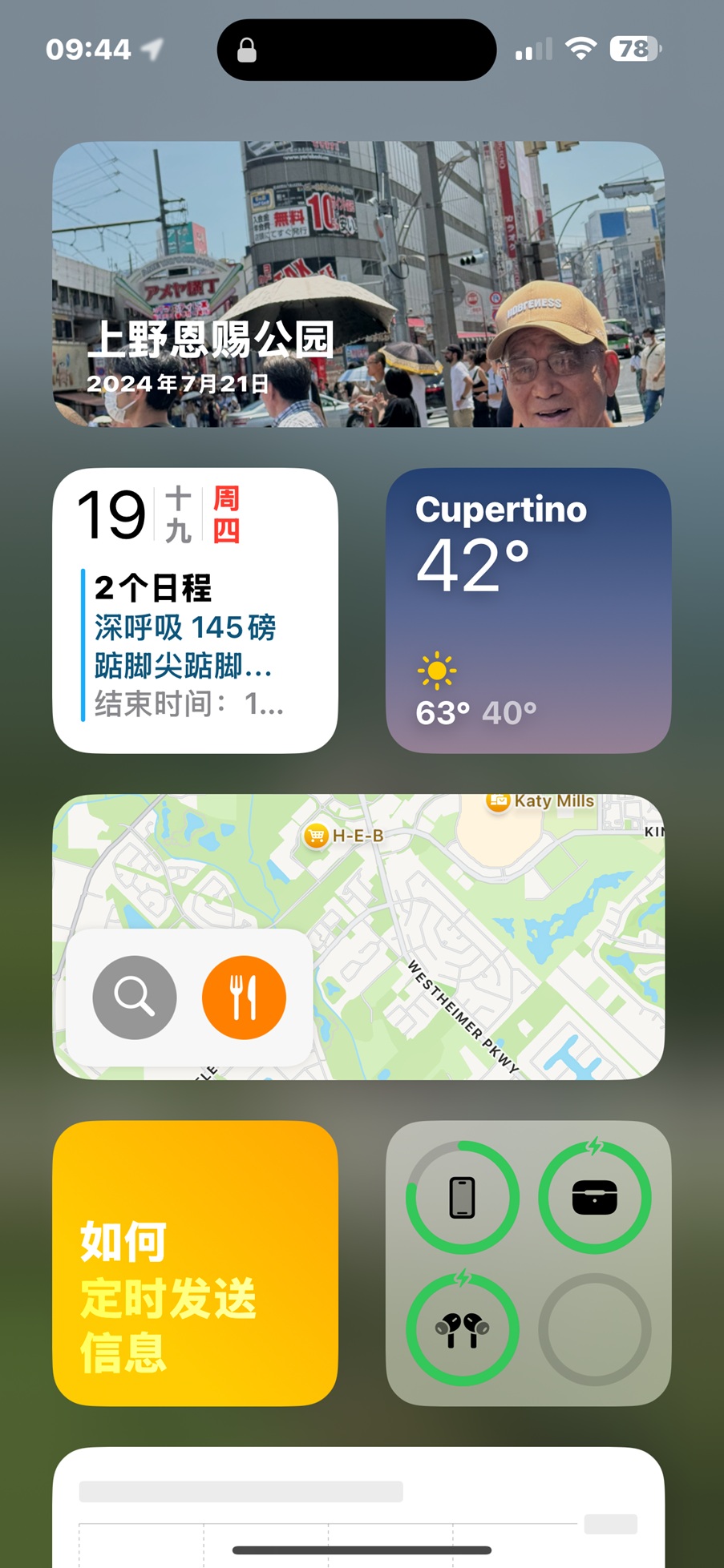Open the 如何定时发送信息 tips widget
Image resolution: width=724 pixels, height=1568 pixels.
click(195, 1264)
